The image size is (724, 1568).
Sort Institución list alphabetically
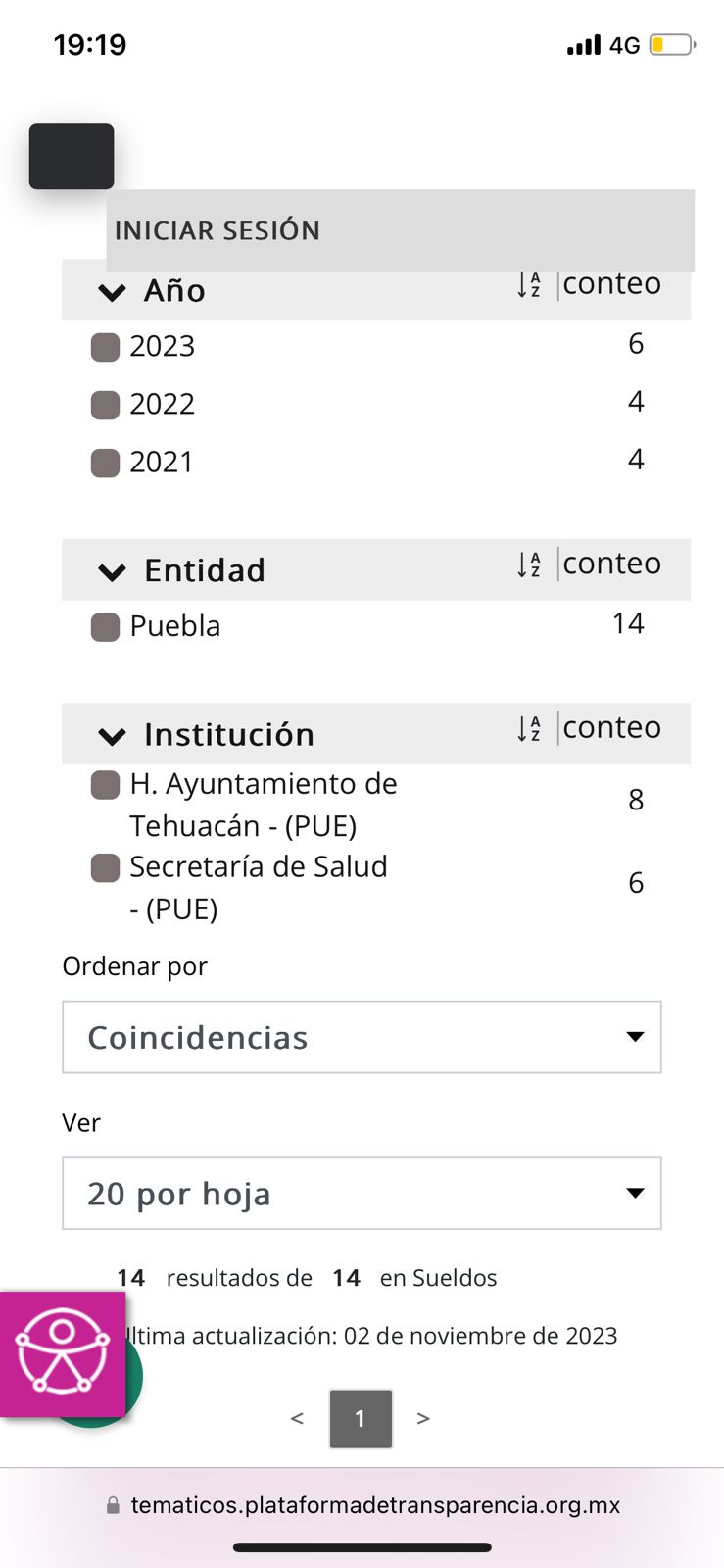529,728
